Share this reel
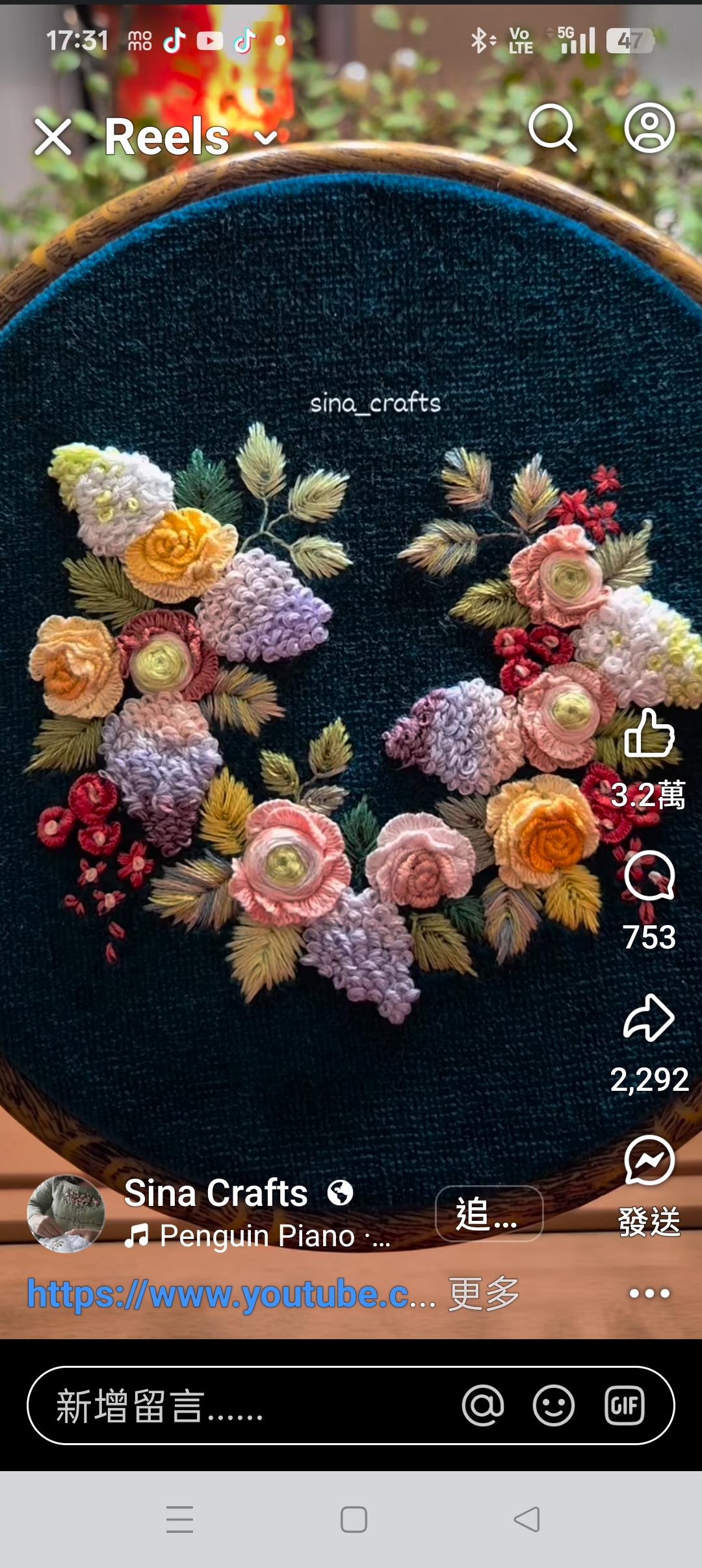Viewport: 702px width, 1568px height. pyautogui.click(x=649, y=1018)
